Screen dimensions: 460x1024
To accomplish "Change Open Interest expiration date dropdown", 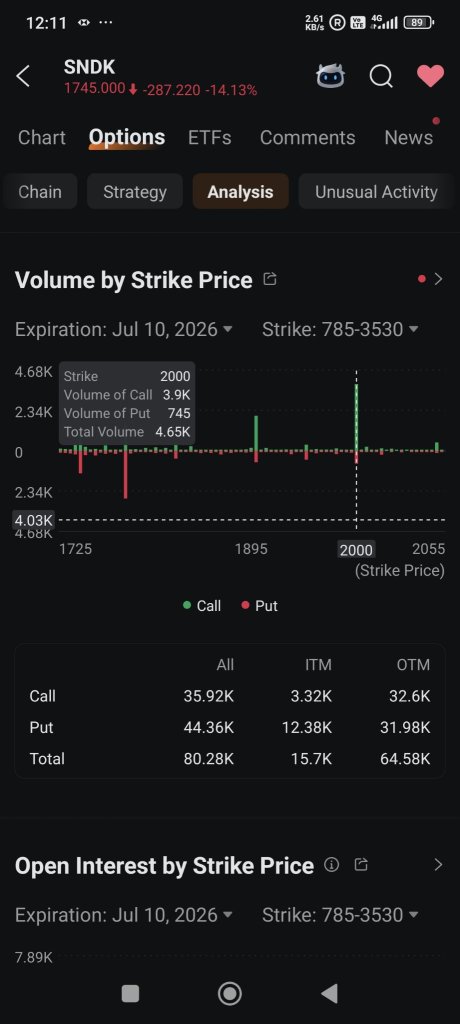I will (123, 915).
